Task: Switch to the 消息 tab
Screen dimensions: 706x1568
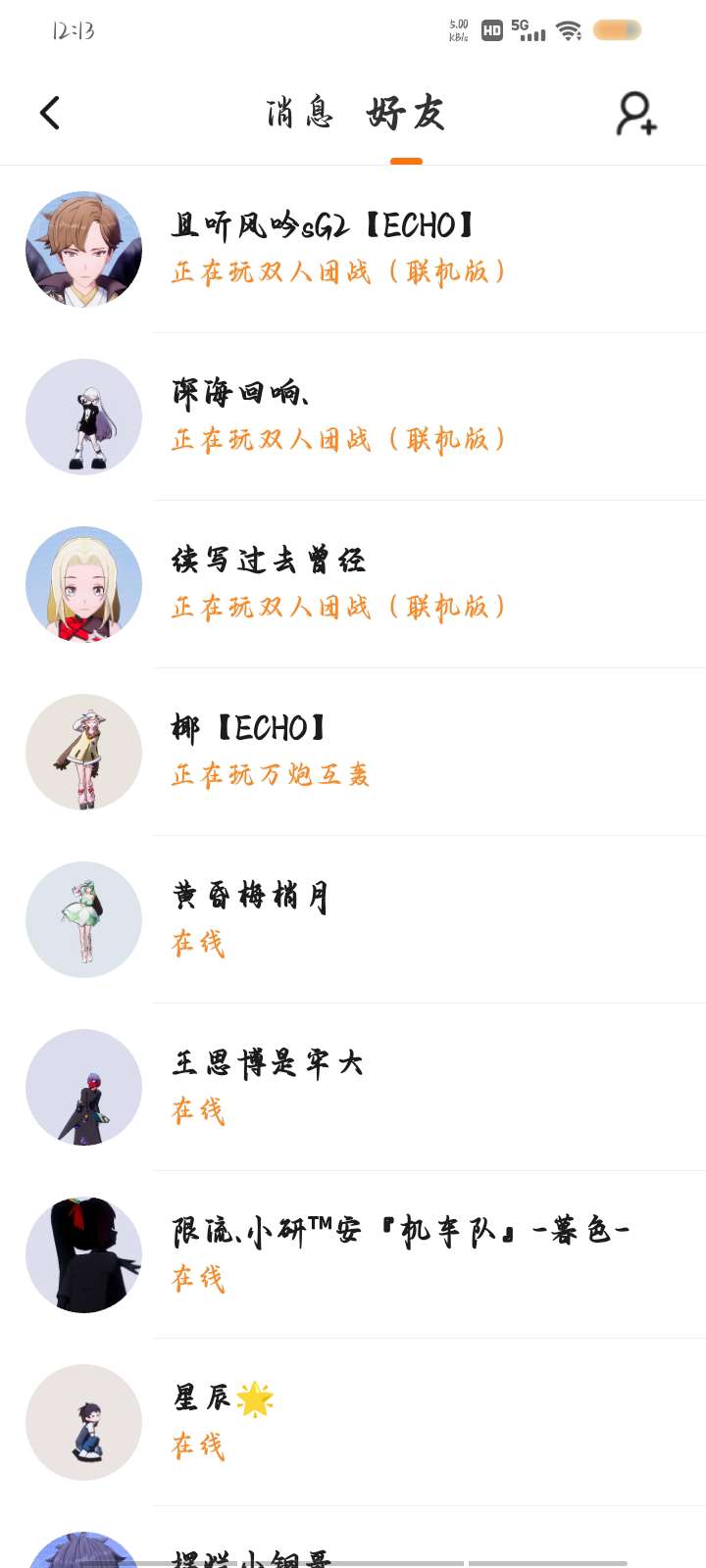Action: point(299,114)
